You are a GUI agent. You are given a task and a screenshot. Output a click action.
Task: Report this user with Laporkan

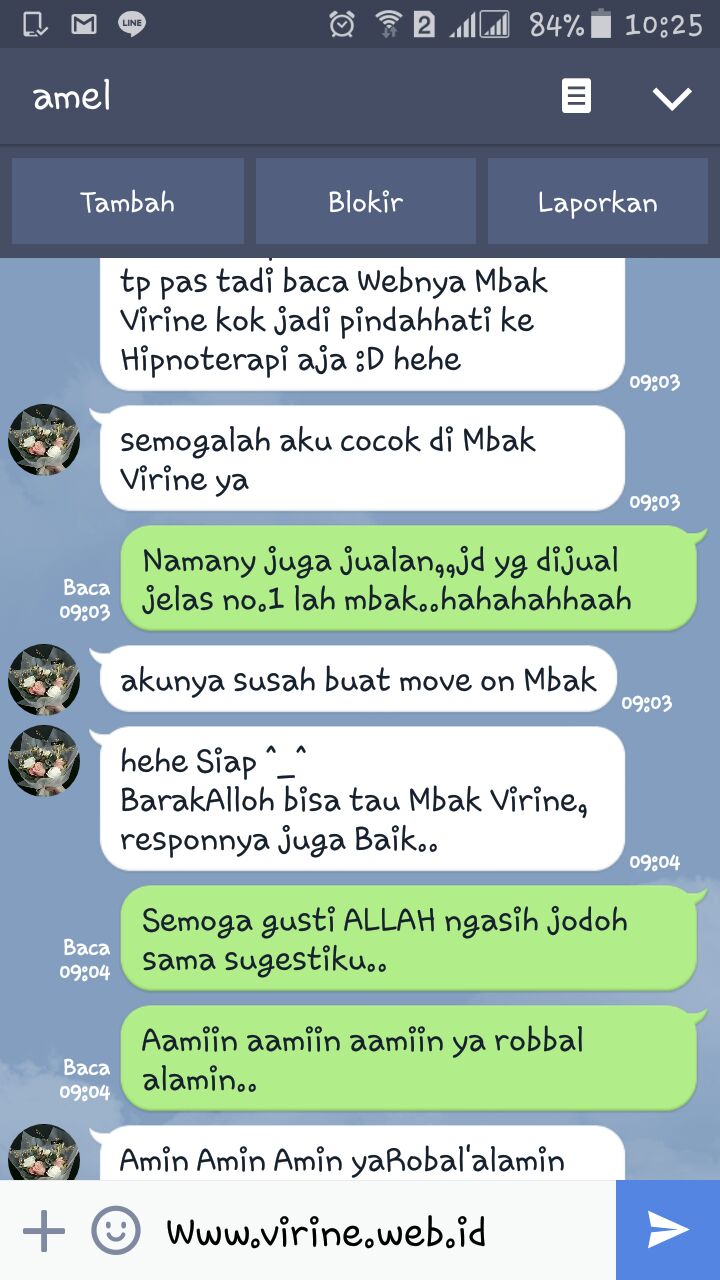point(598,202)
